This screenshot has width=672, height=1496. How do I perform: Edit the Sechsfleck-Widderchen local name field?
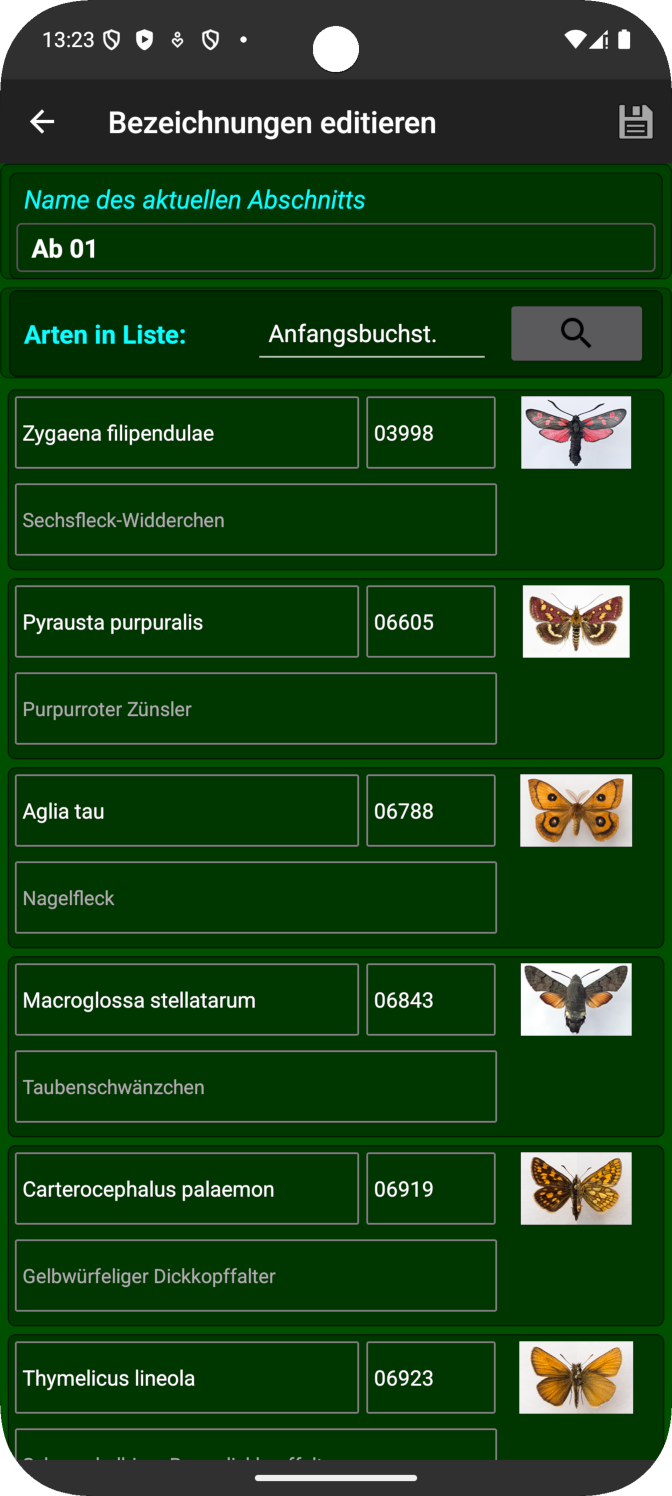(x=256, y=520)
